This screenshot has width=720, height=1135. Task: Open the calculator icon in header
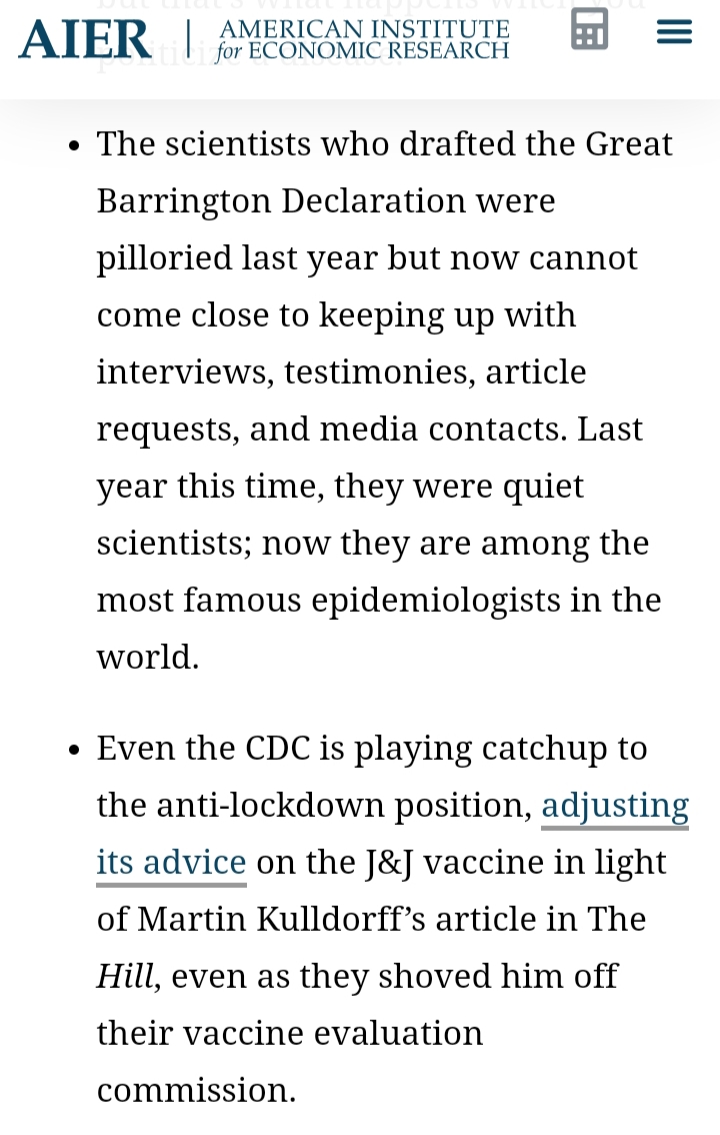pyautogui.click(x=589, y=29)
